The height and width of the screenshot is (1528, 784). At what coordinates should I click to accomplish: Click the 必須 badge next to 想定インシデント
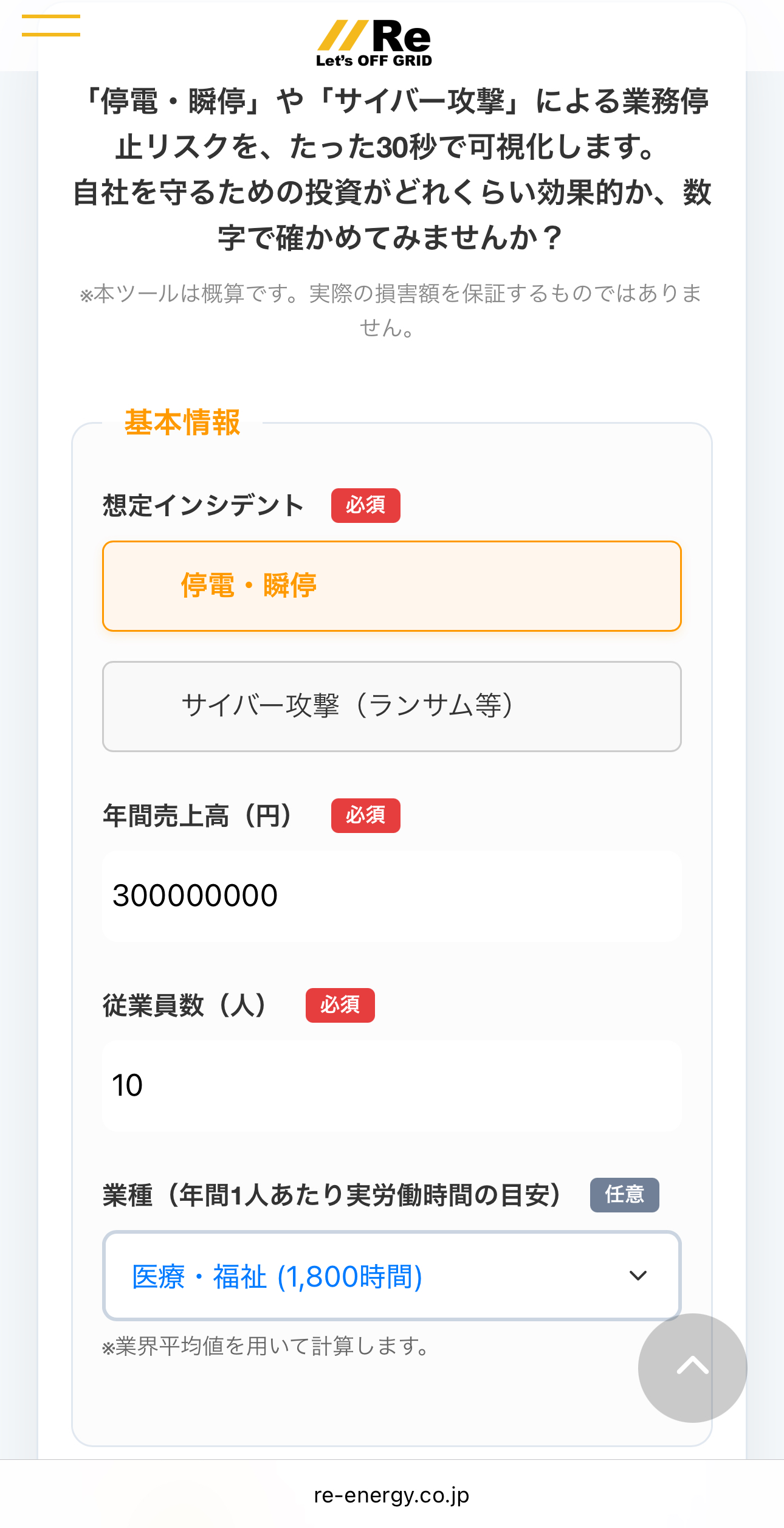pyautogui.click(x=365, y=505)
